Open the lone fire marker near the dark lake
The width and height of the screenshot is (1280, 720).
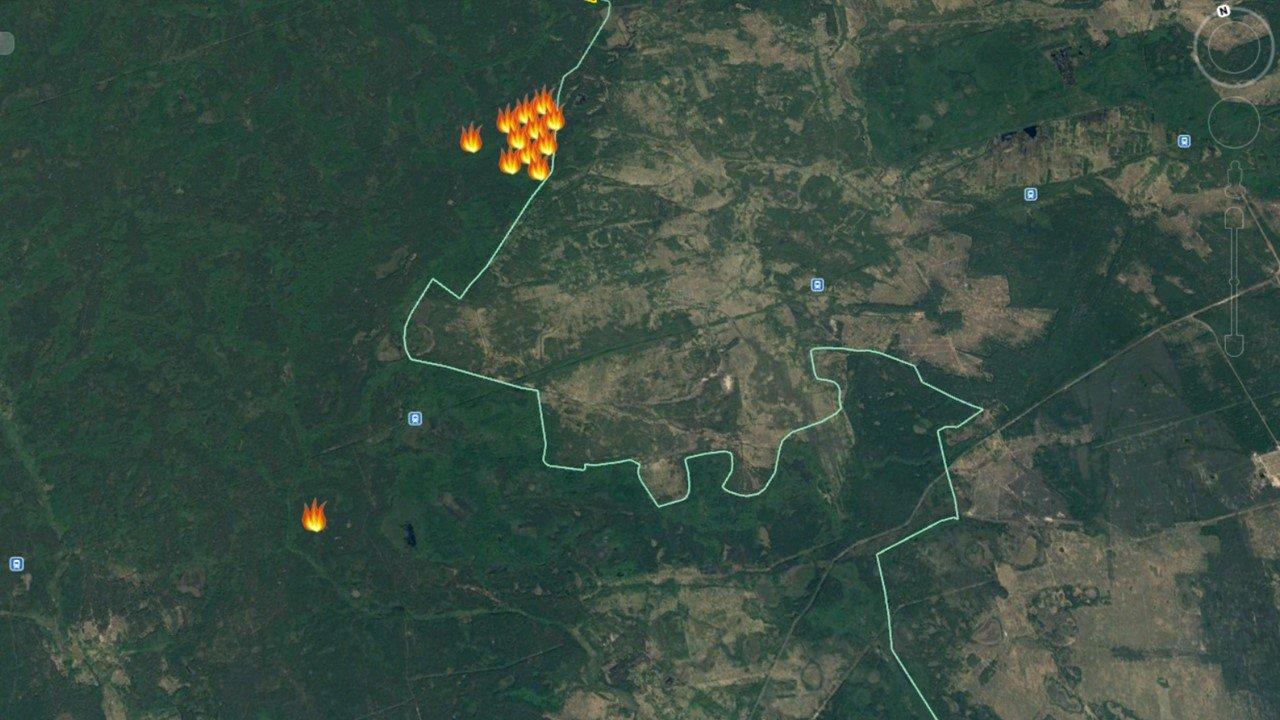[314, 516]
